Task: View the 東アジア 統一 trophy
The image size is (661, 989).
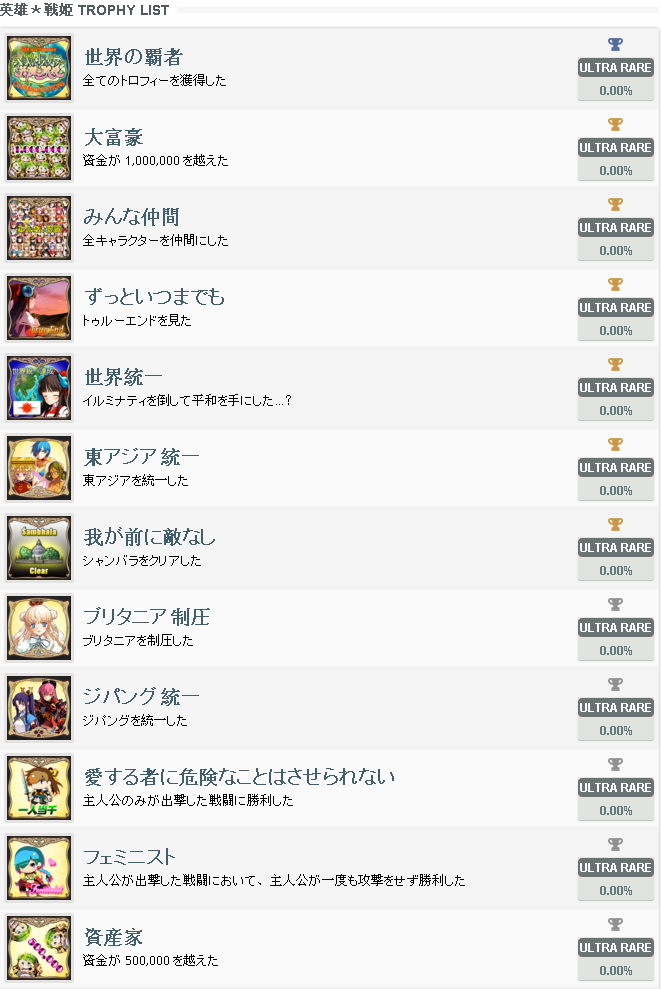Action: click(141, 457)
